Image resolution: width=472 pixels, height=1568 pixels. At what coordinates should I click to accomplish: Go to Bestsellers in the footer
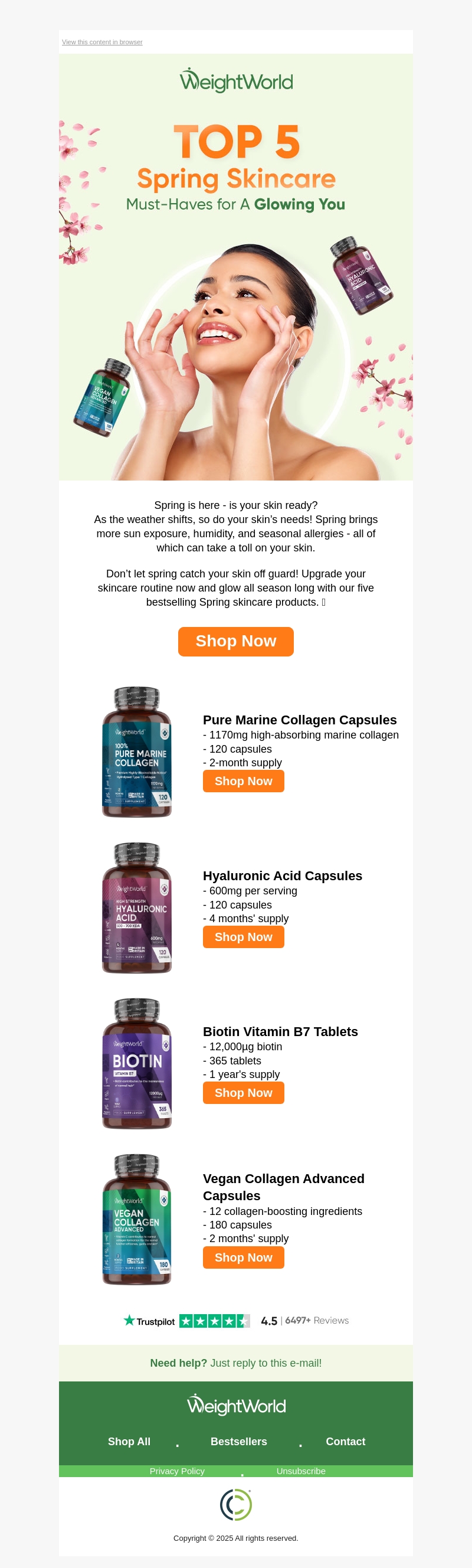click(x=238, y=1442)
